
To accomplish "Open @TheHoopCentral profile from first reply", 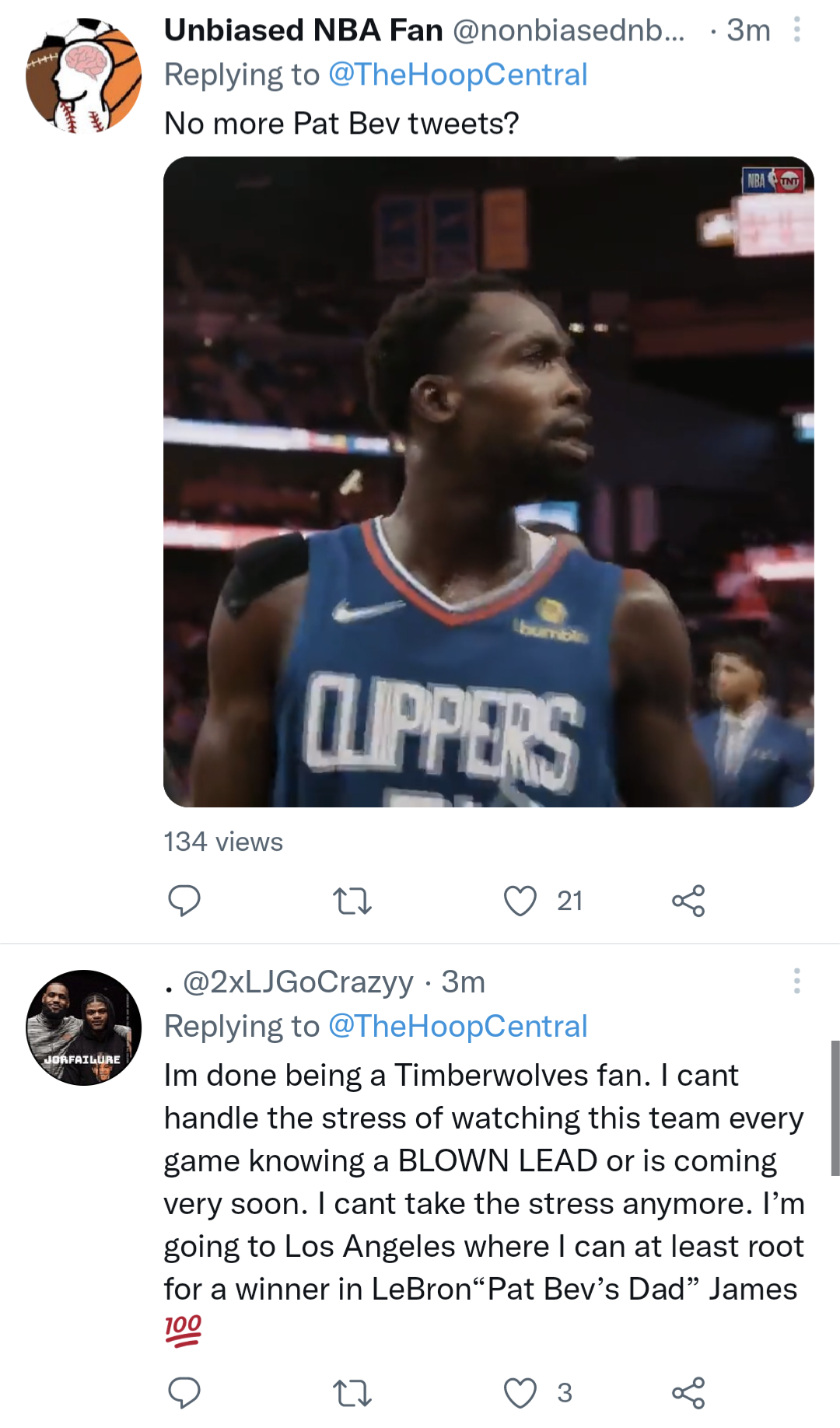I will click(458, 75).
